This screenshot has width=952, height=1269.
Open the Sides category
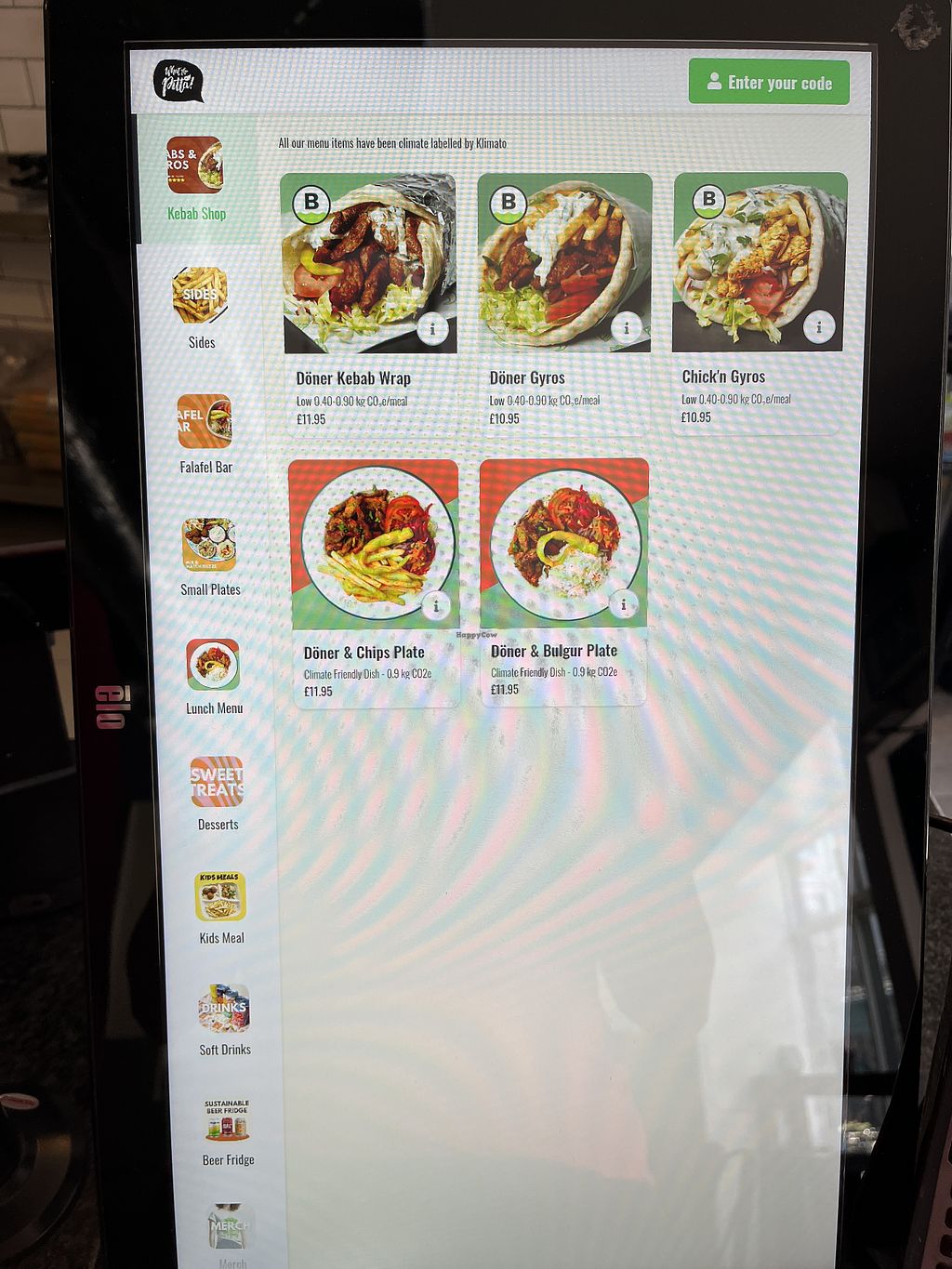click(x=200, y=307)
